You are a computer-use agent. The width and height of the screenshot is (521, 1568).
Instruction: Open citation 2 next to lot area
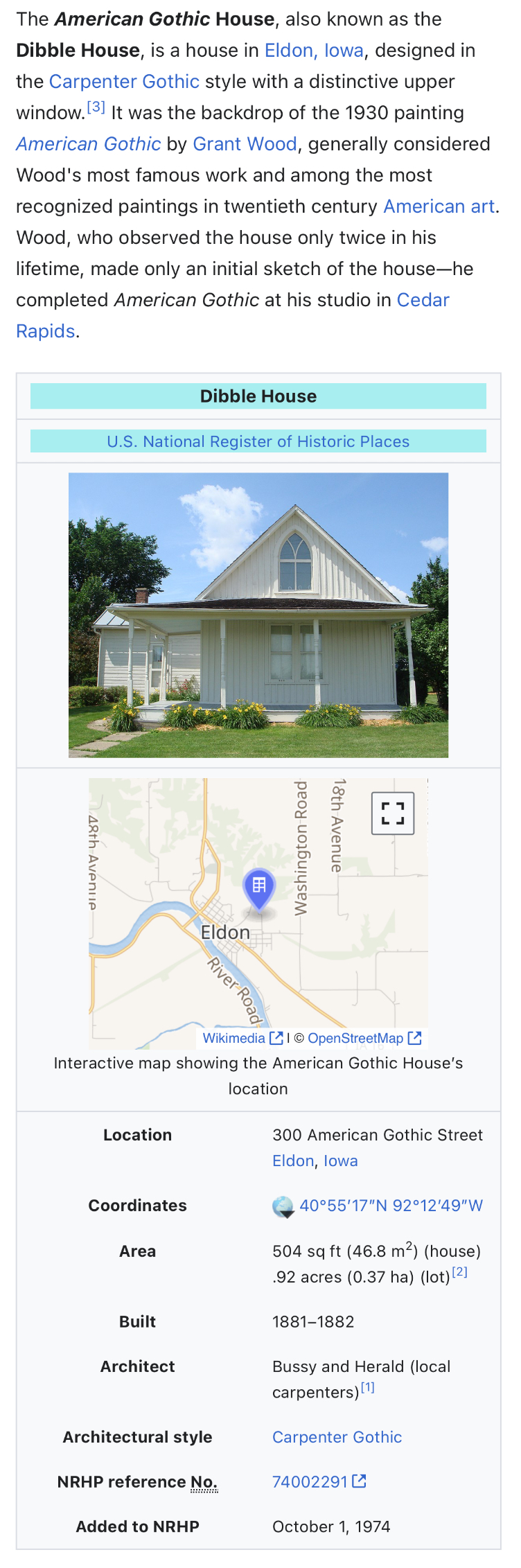click(460, 1271)
